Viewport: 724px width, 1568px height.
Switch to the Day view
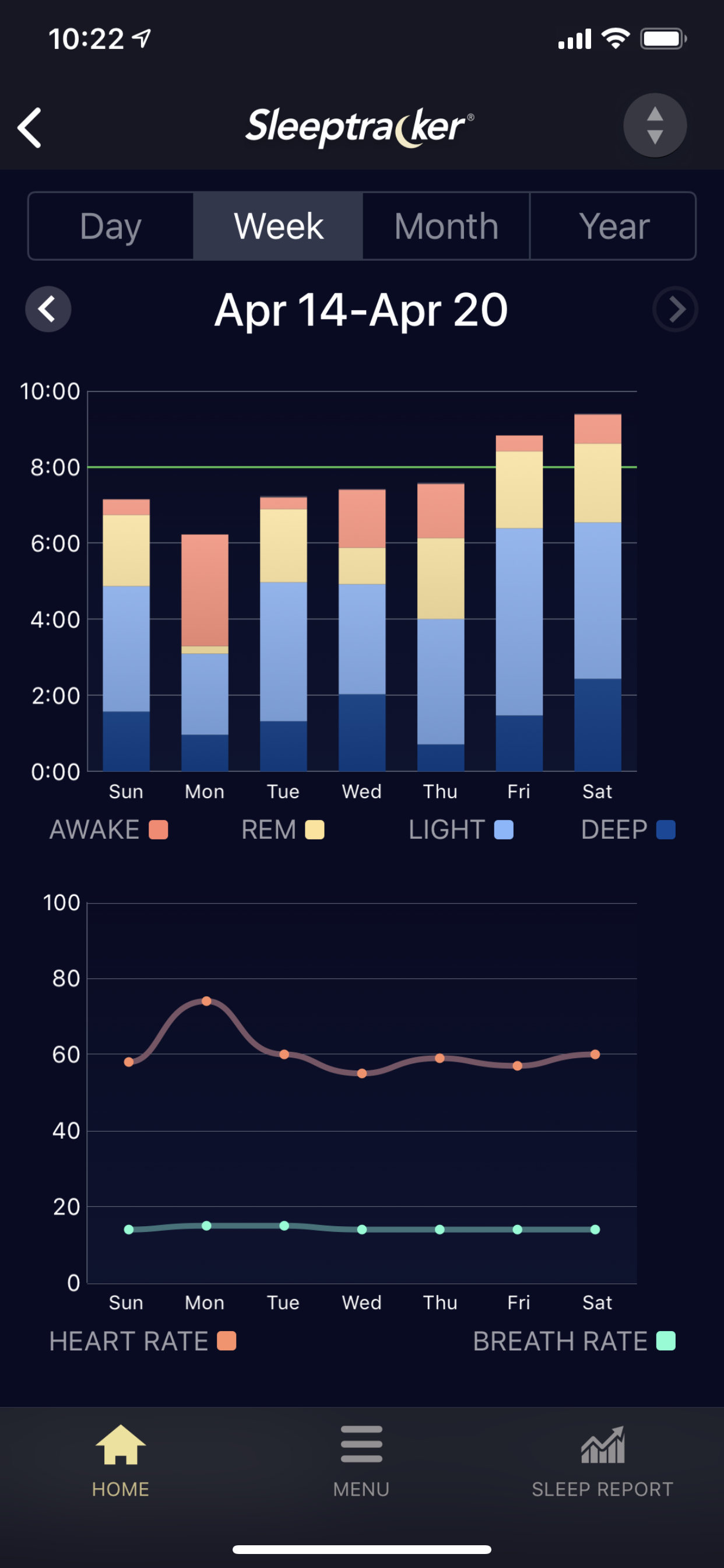tap(111, 226)
